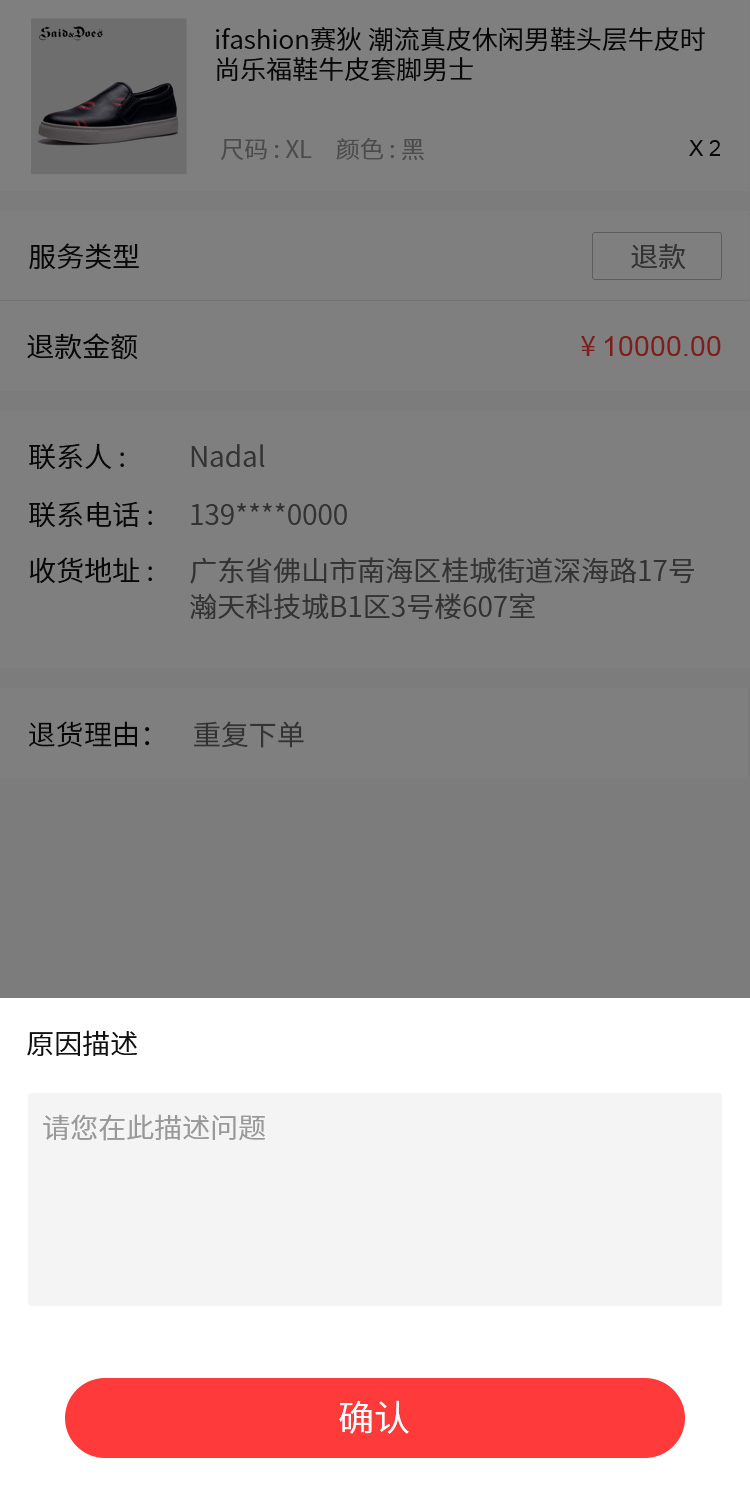
Task: Tap the 请您在此描述问题 text field
Action: coord(375,1199)
